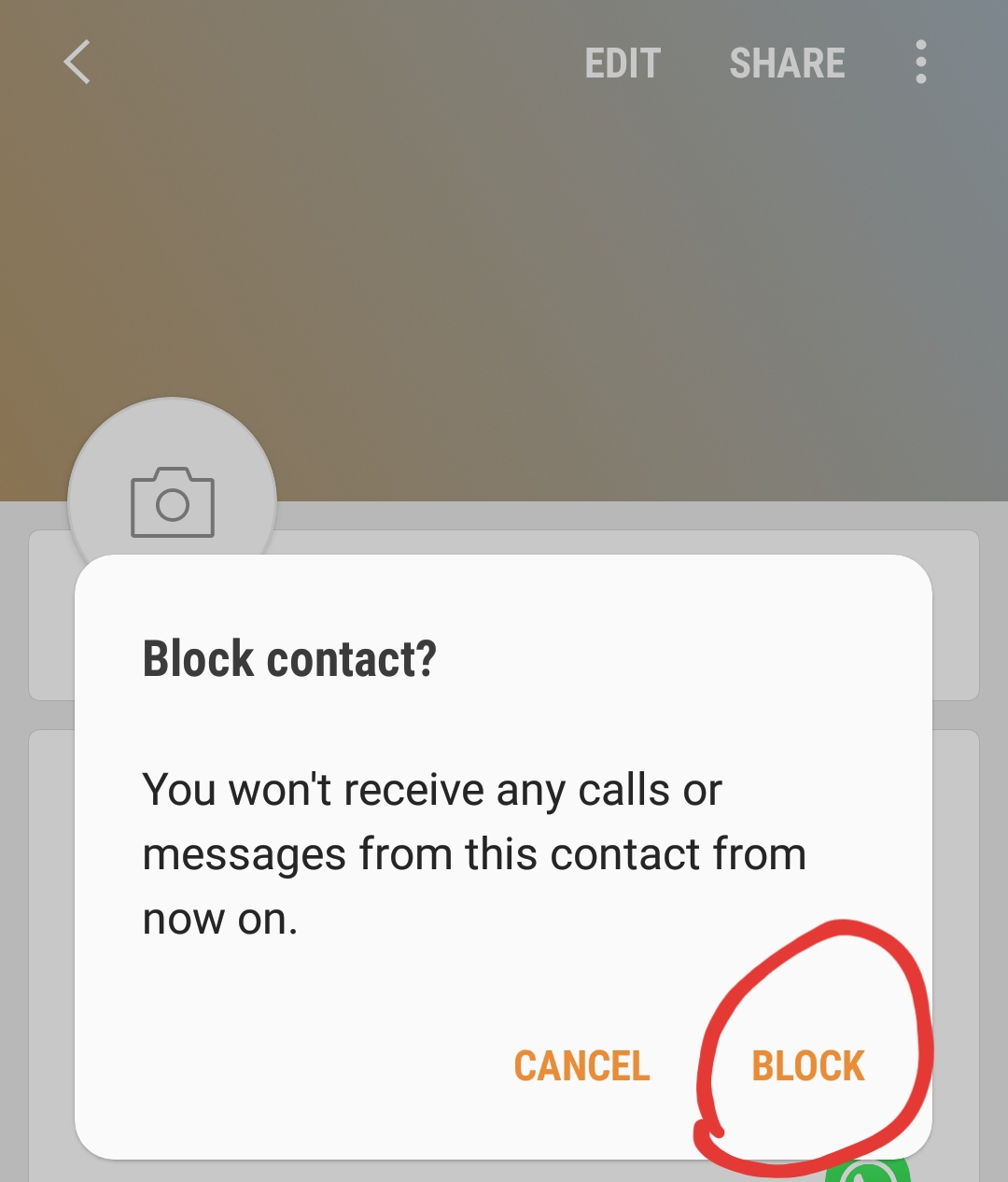The image size is (1008, 1182).
Task: Go back with the arrow icon
Action: click(77, 63)
